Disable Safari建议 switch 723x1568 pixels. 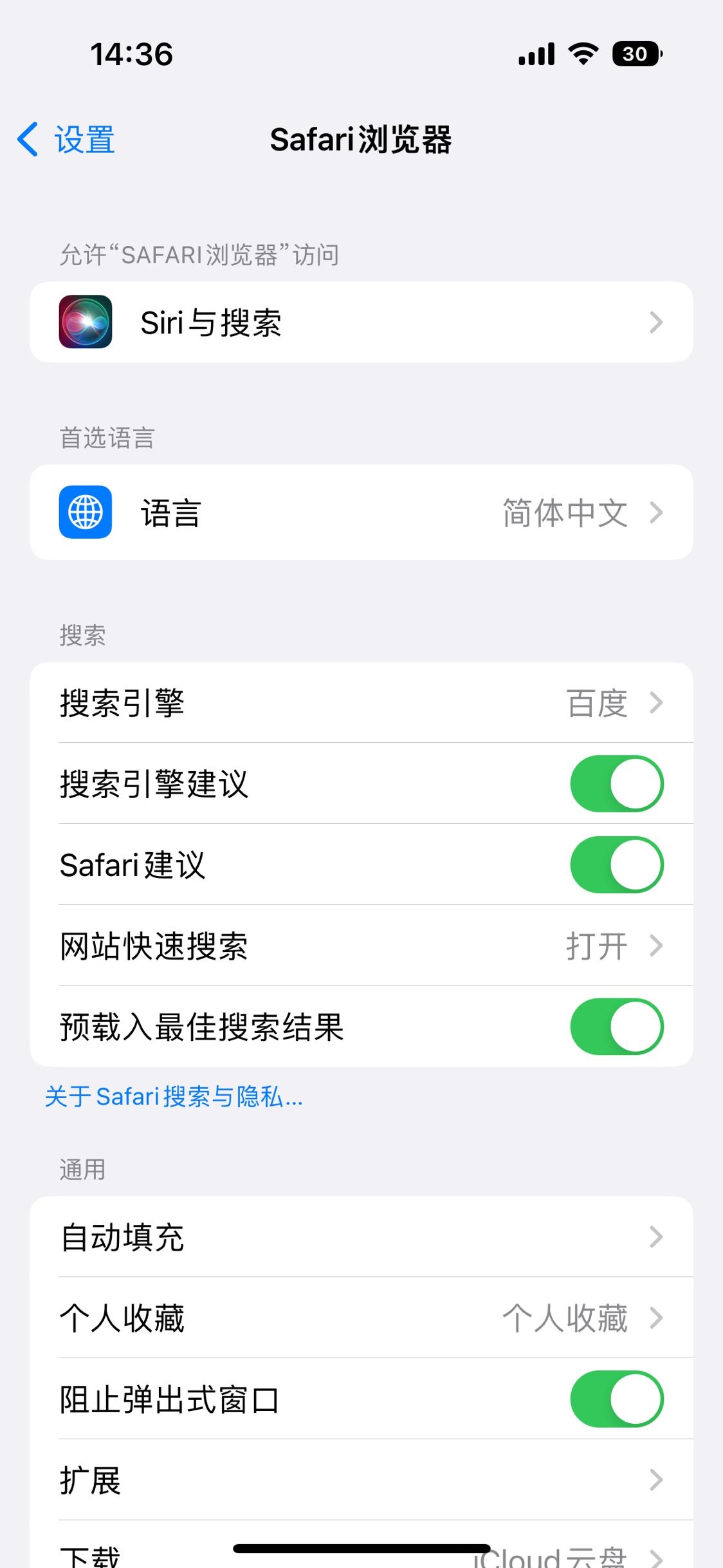[x=616, y=864]
